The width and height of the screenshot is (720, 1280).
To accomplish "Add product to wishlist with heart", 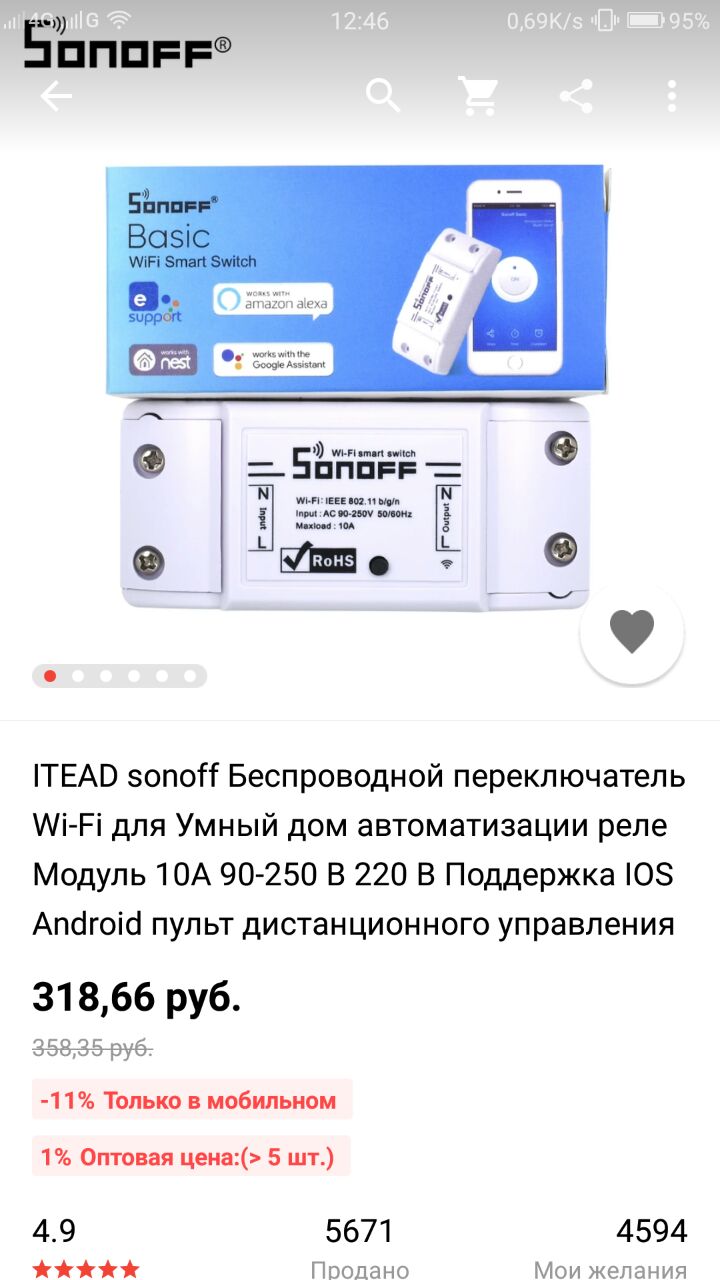I will [x=632, y=632].
